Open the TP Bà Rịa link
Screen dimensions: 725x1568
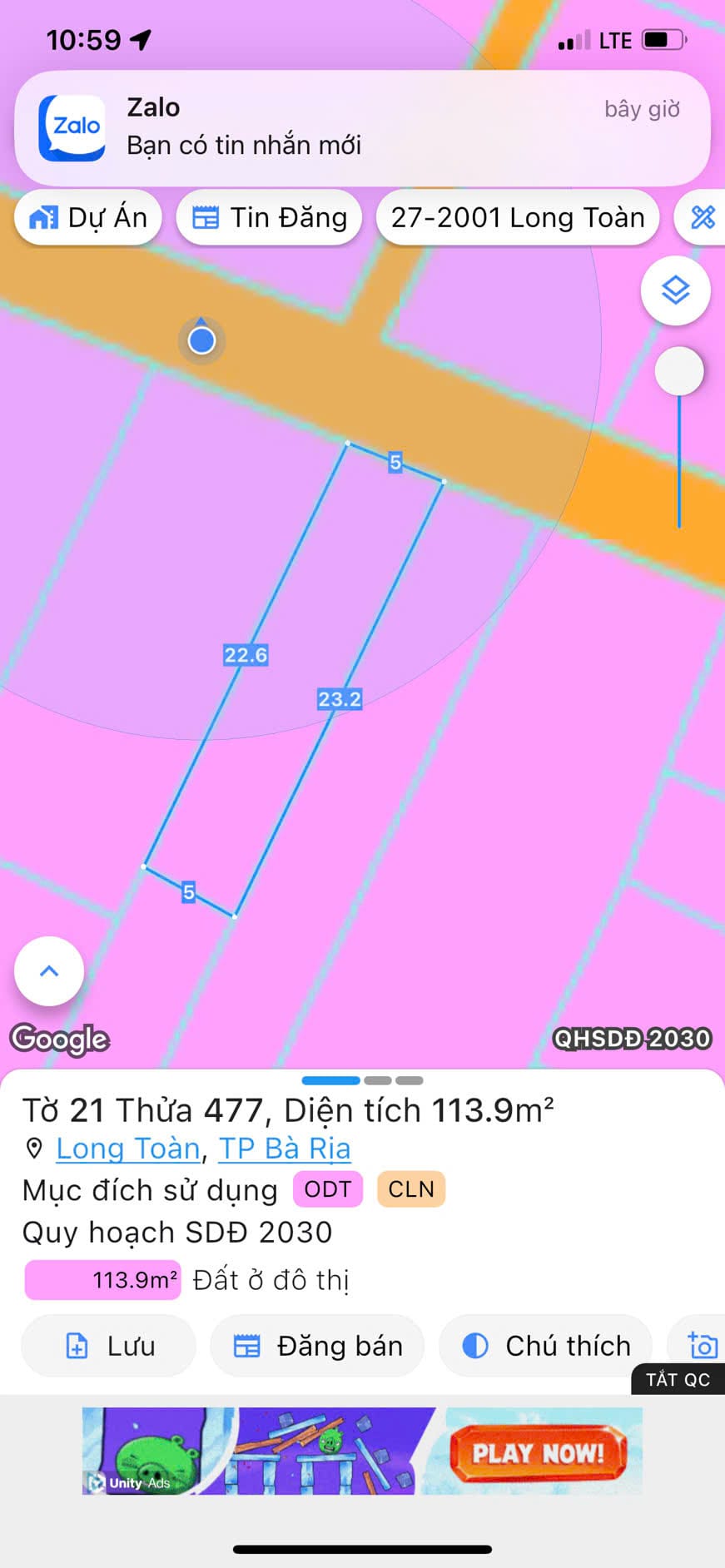click(285, 1149)
